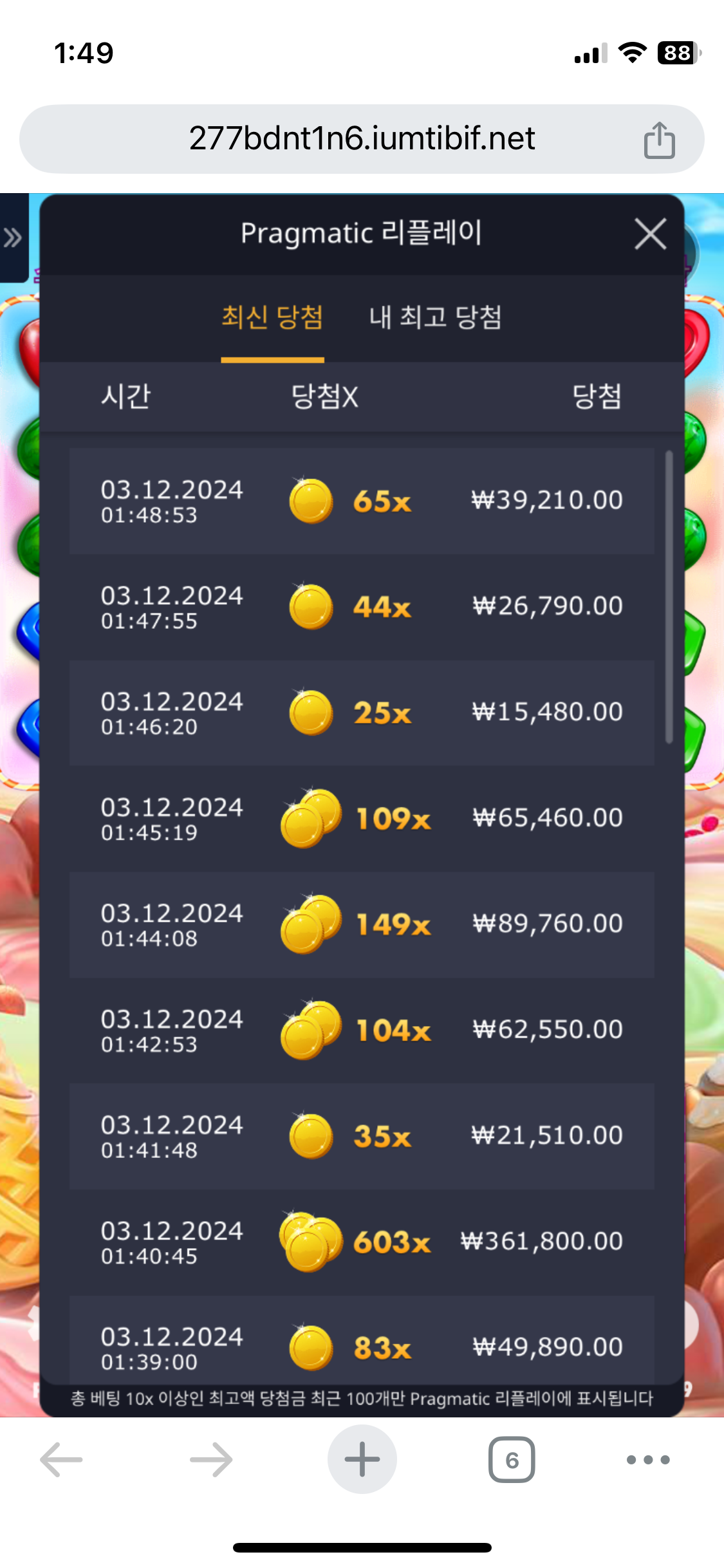
Task: Open the 149x win replay
Action: (x=362, y=924)
